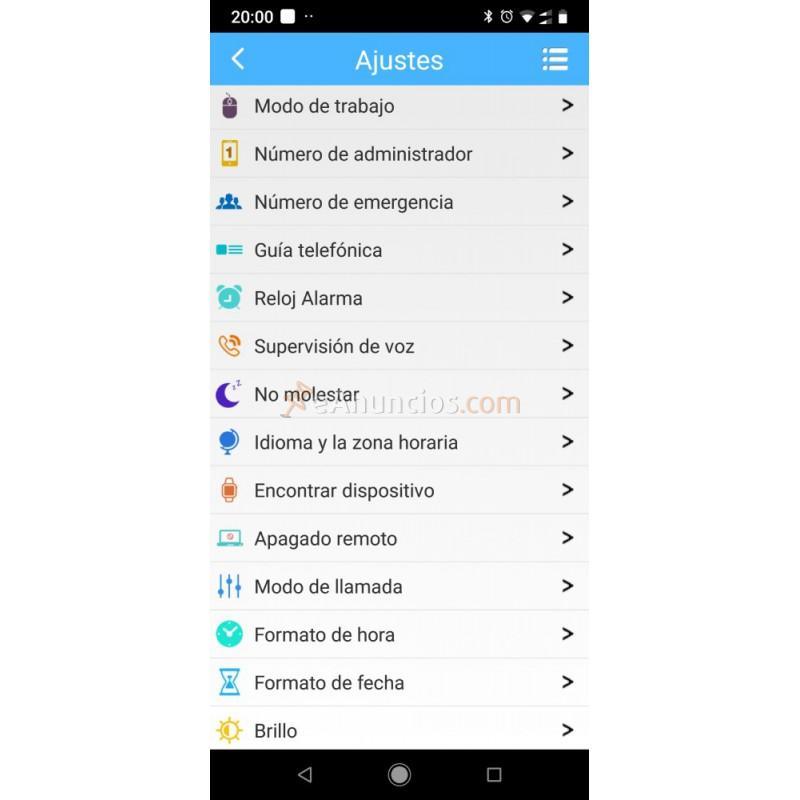Open Reloj Alarma settings

[398, 298]
